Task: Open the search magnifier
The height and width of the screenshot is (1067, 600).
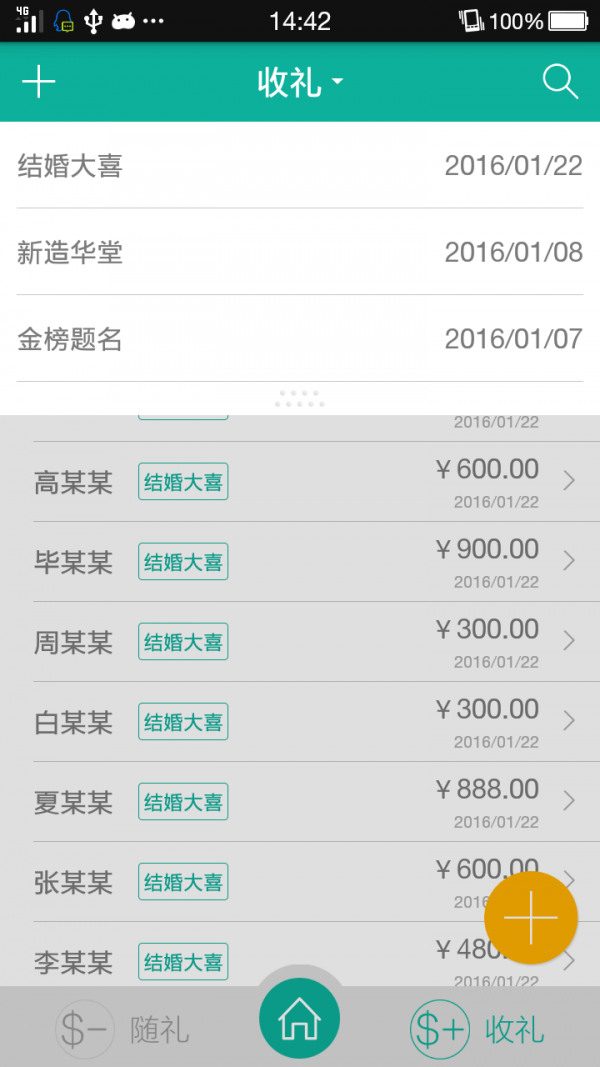Action: (560, 82)
